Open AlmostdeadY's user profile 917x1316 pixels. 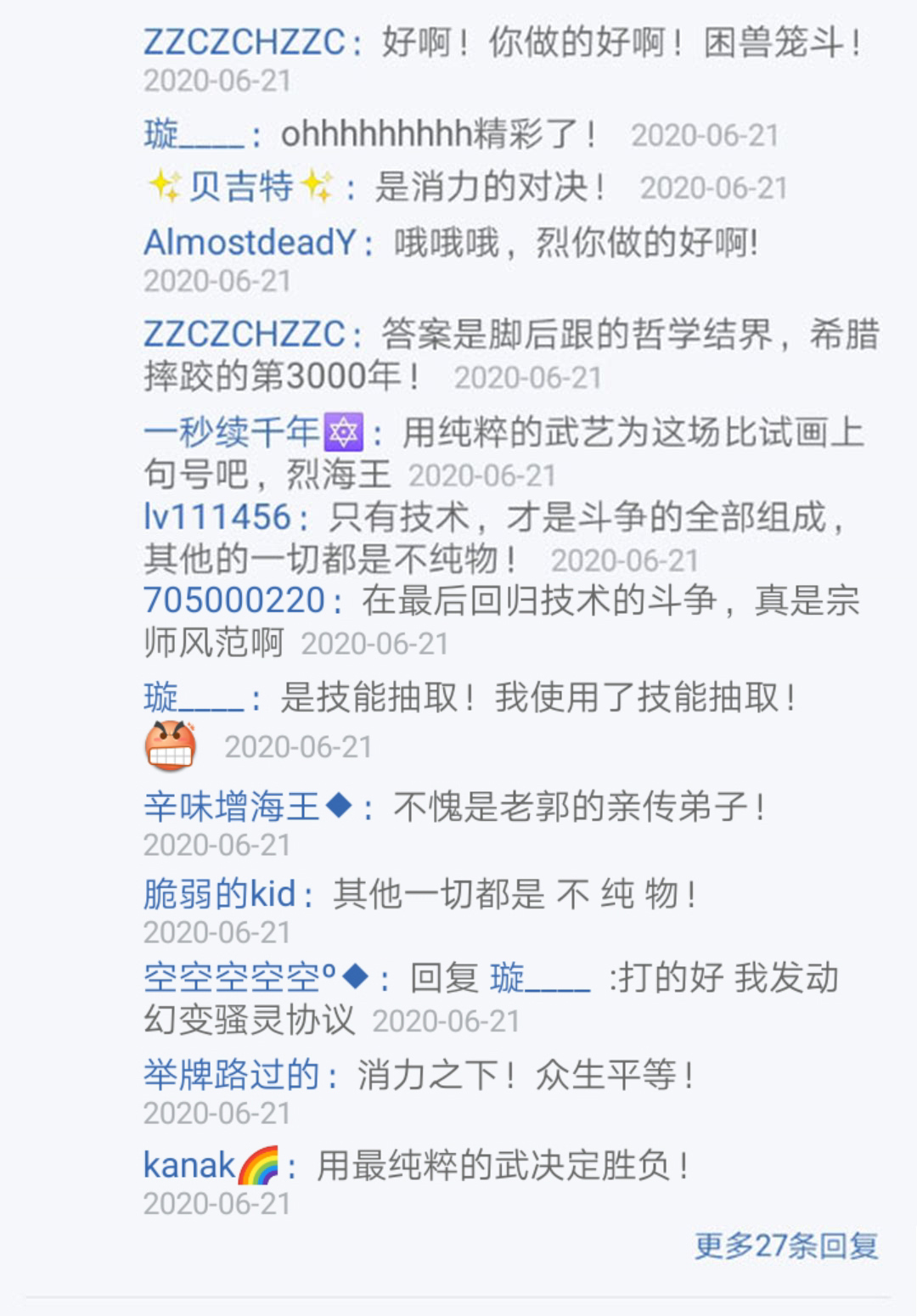249,243
